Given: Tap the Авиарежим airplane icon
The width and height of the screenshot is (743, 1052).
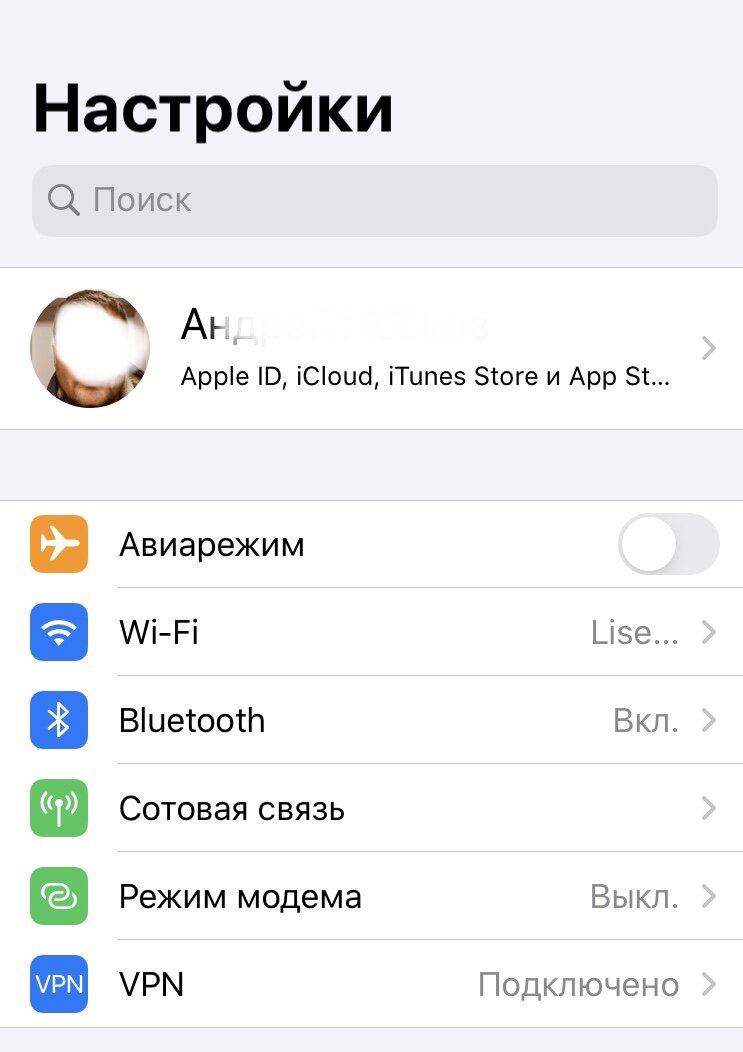Looking at the screenshot, I should (58, 544).
